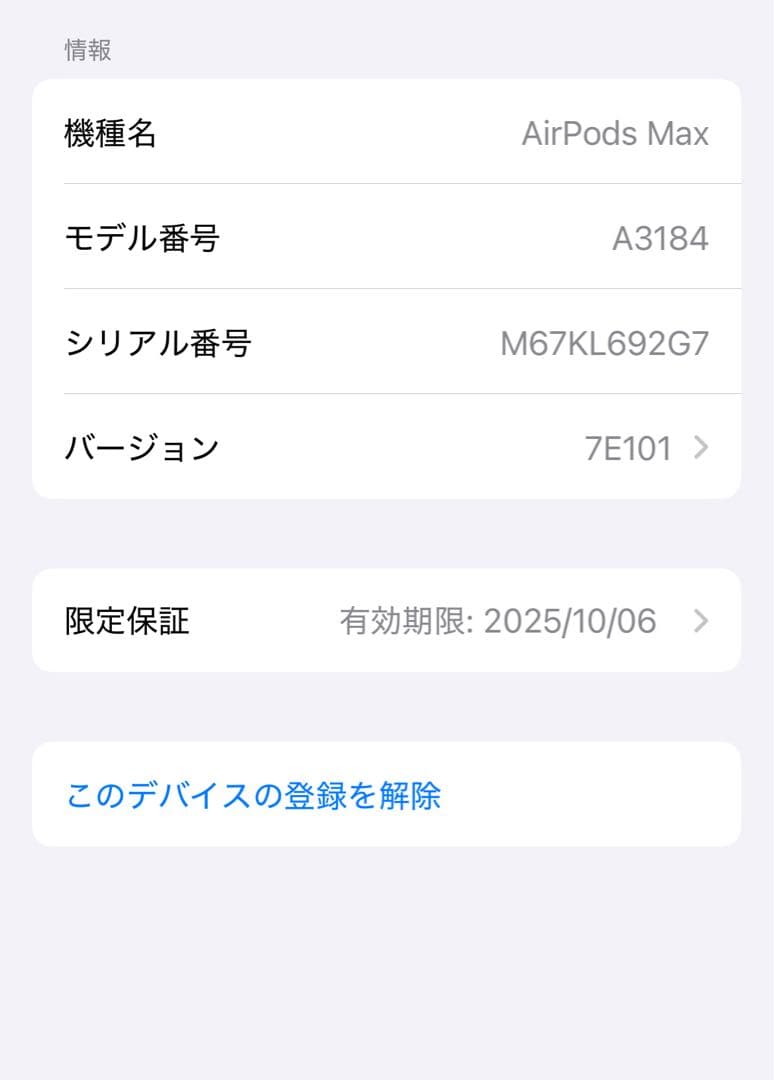Tap the chevron next to 7E101
The height and width of the screenshot is (1080, 774).
tap(700, 448)
